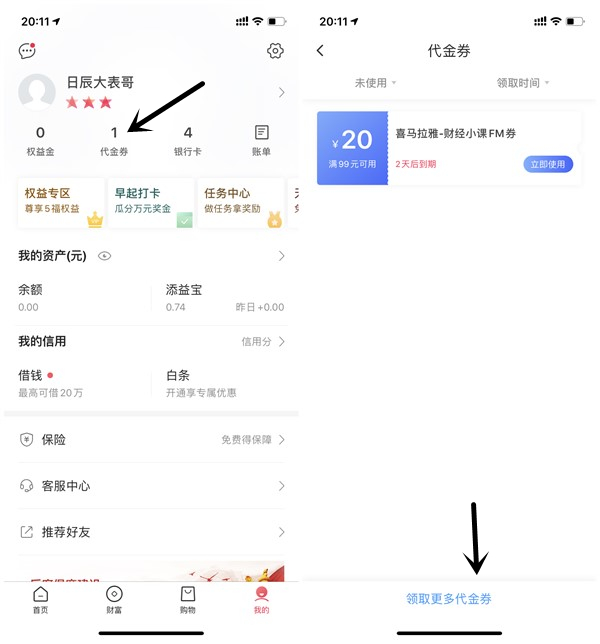The image size is (600, 644).
Task: Toggle asset visibility with the eye icon
Action: coord(105,257)
